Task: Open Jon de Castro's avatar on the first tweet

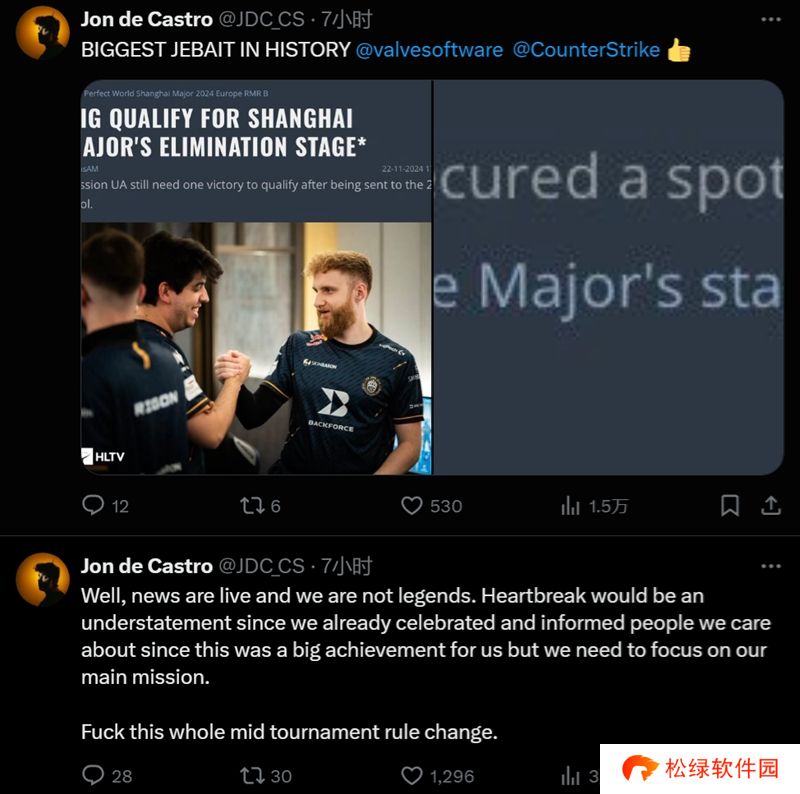Action: 42,33
